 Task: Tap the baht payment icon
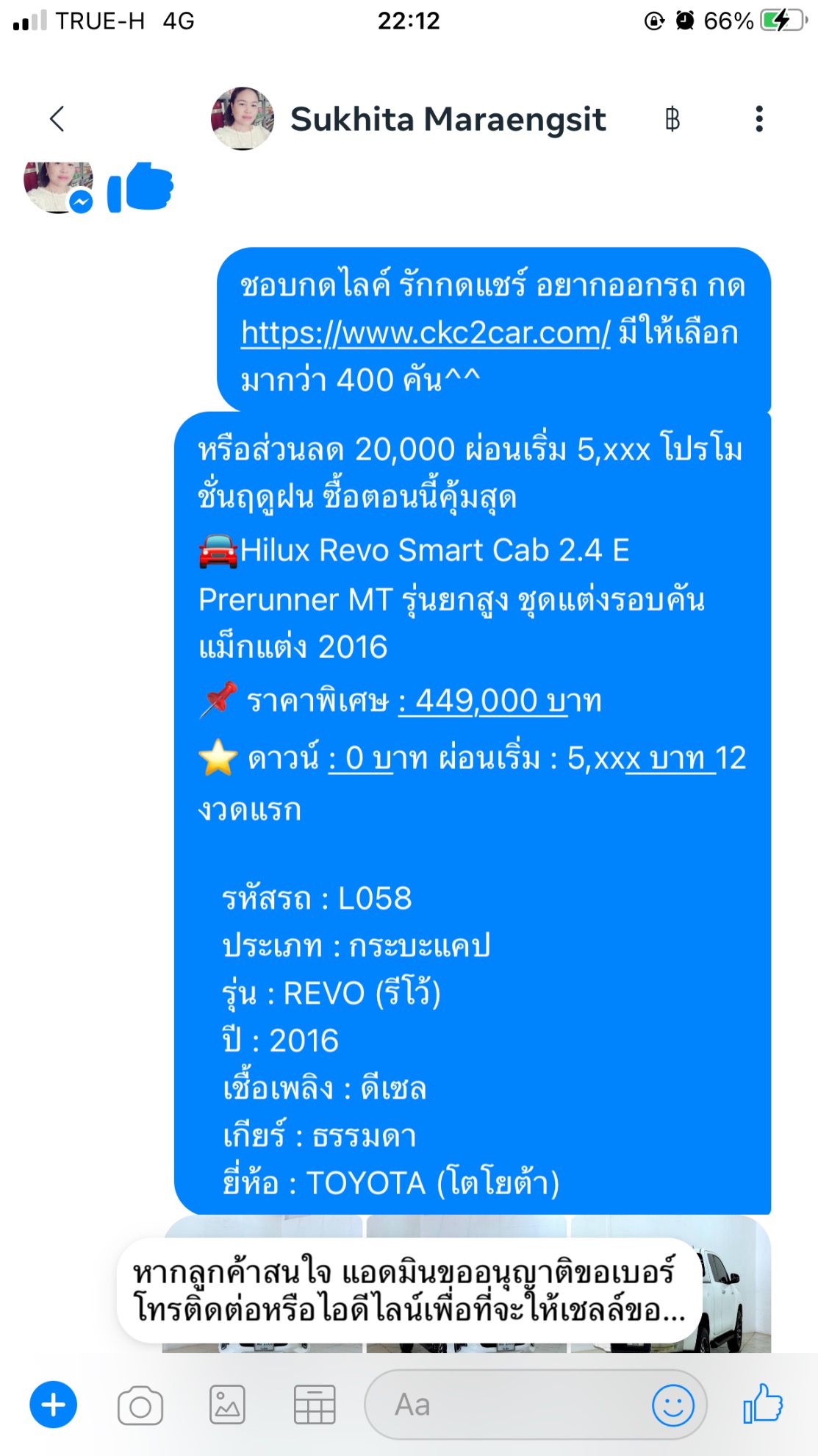[672, 119]
